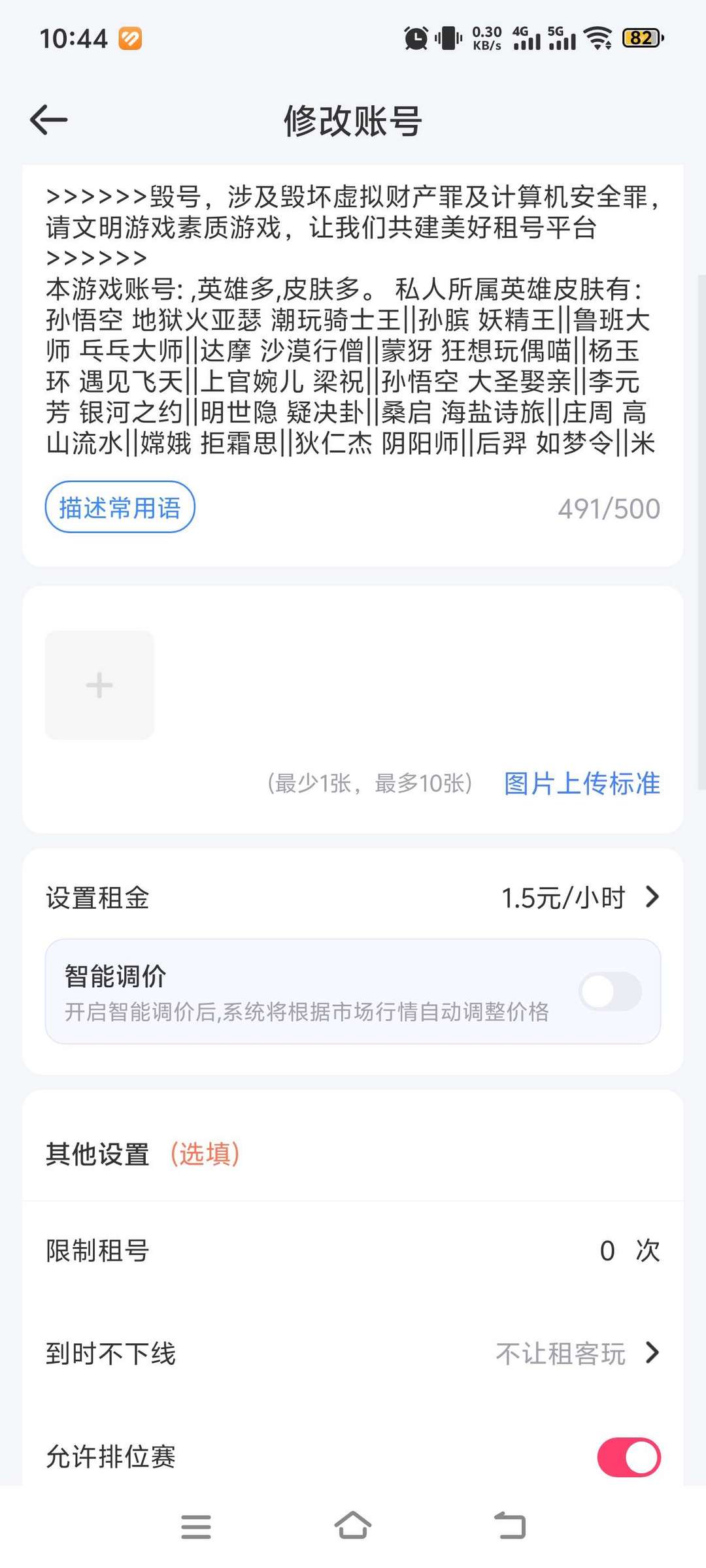
Task: Tap the system home button
Action: pos(353,1526)
